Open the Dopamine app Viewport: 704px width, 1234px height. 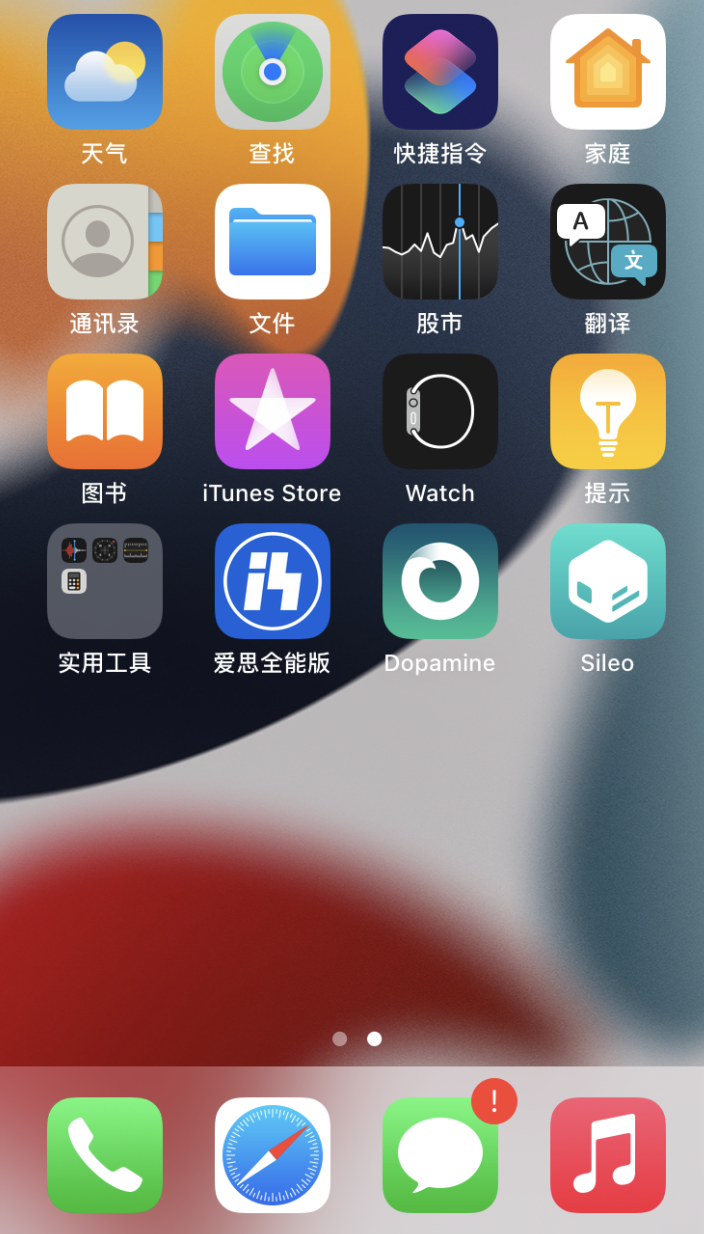tap(440, 581)
